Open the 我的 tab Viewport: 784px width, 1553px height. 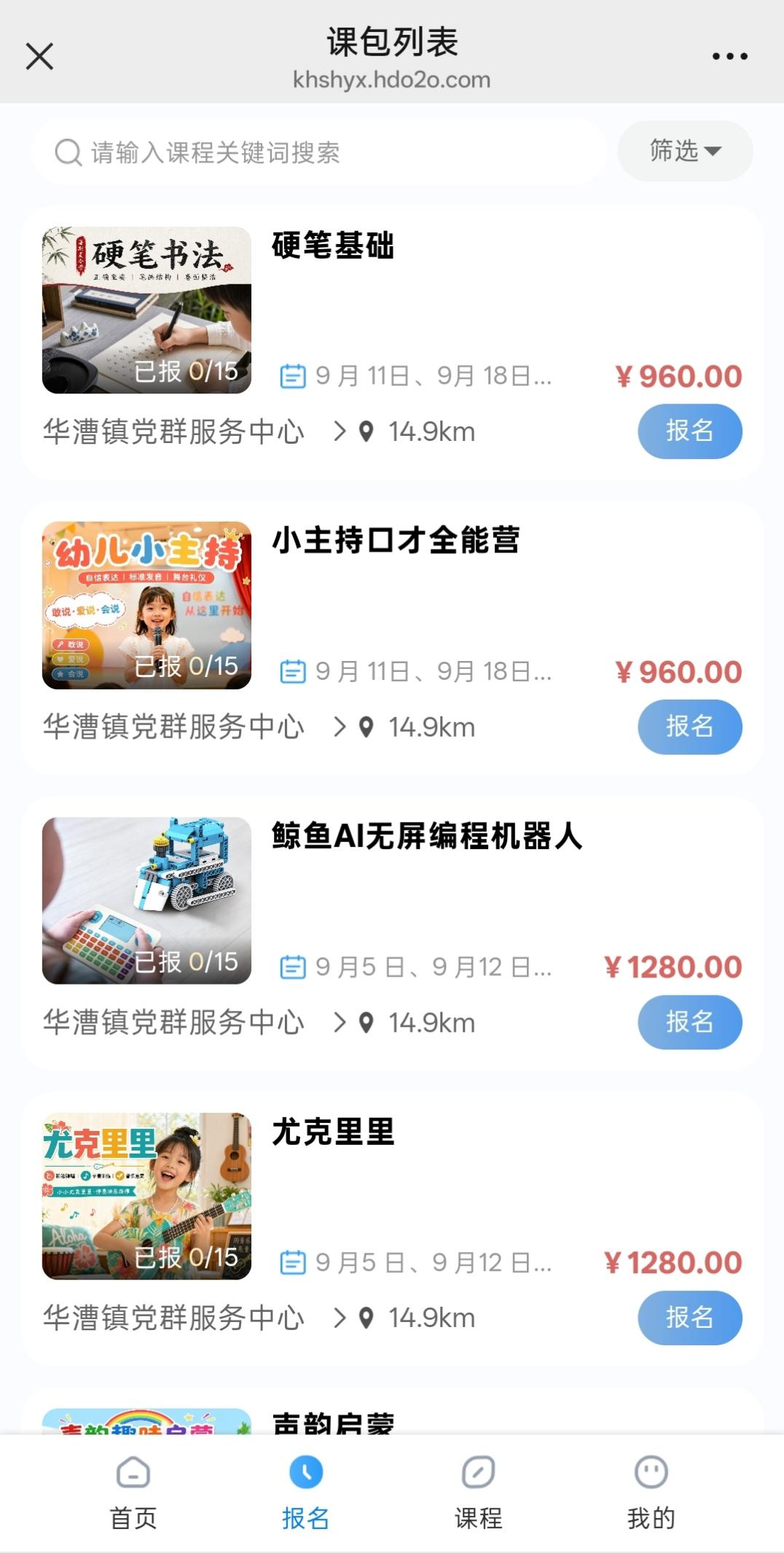click(651, 1493)
